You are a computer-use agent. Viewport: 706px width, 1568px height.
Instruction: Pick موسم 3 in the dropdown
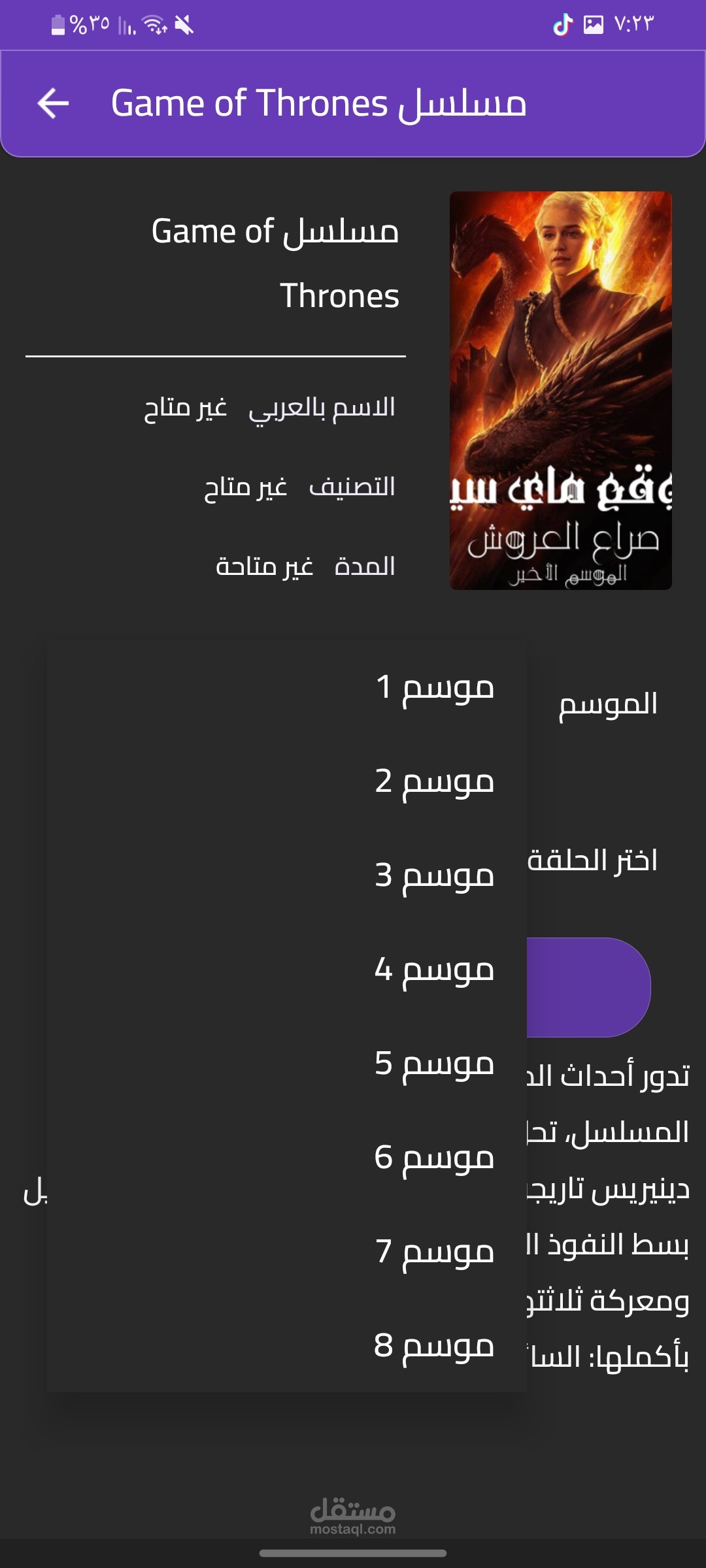point(434,875)
